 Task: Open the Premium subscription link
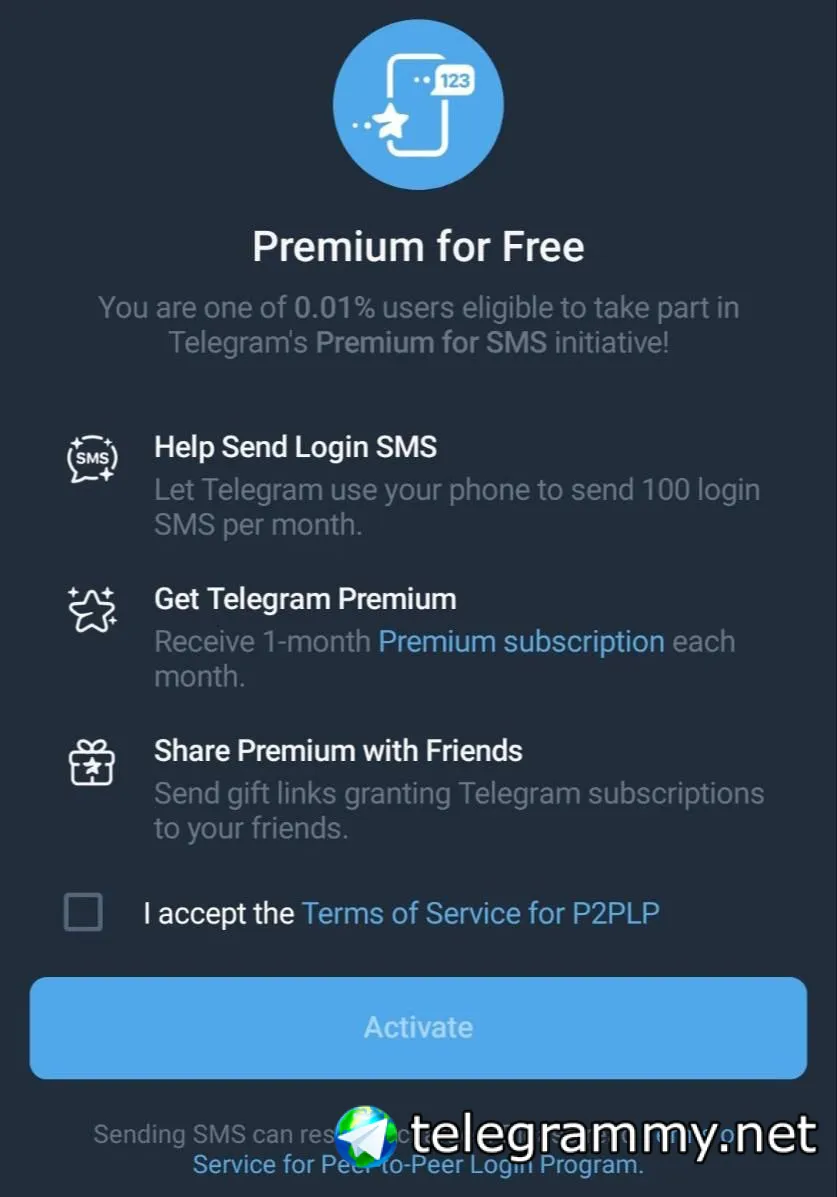[521, 641]
